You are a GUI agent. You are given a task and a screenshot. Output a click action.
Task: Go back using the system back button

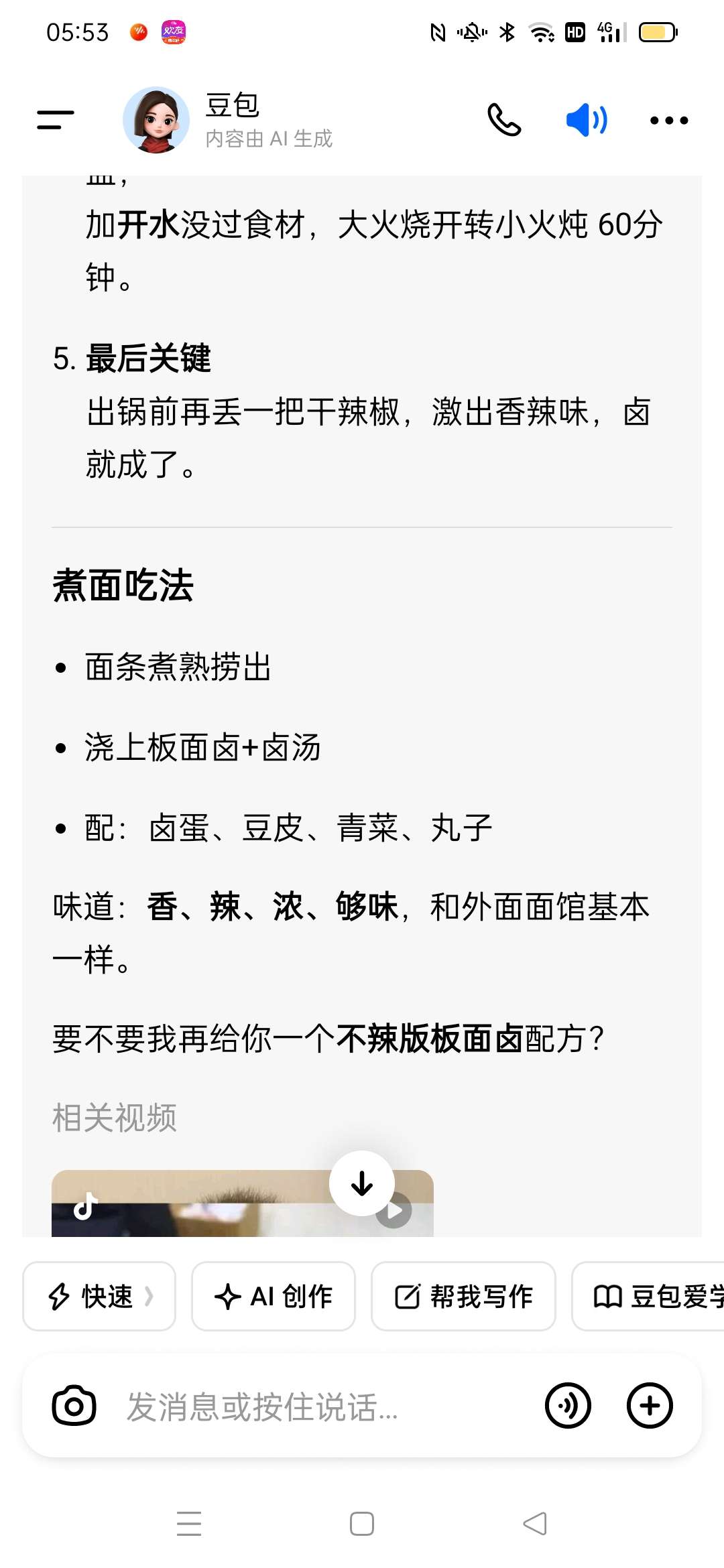click(535, 1524)
